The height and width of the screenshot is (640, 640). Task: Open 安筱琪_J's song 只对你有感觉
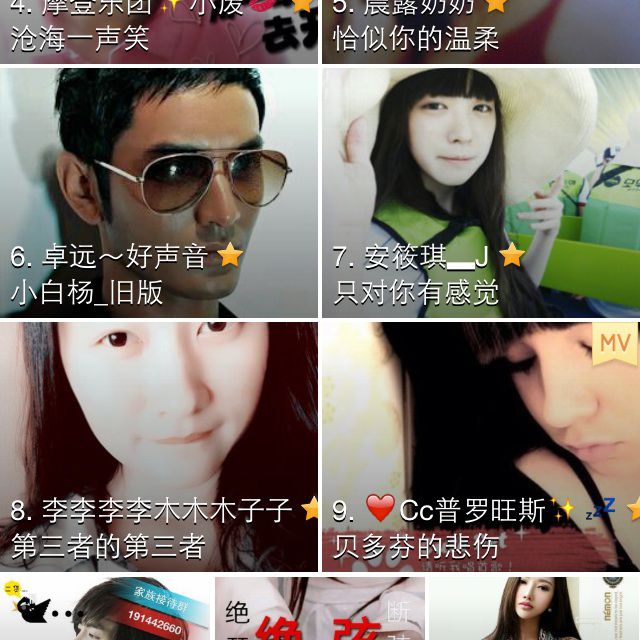coord(480,192)
